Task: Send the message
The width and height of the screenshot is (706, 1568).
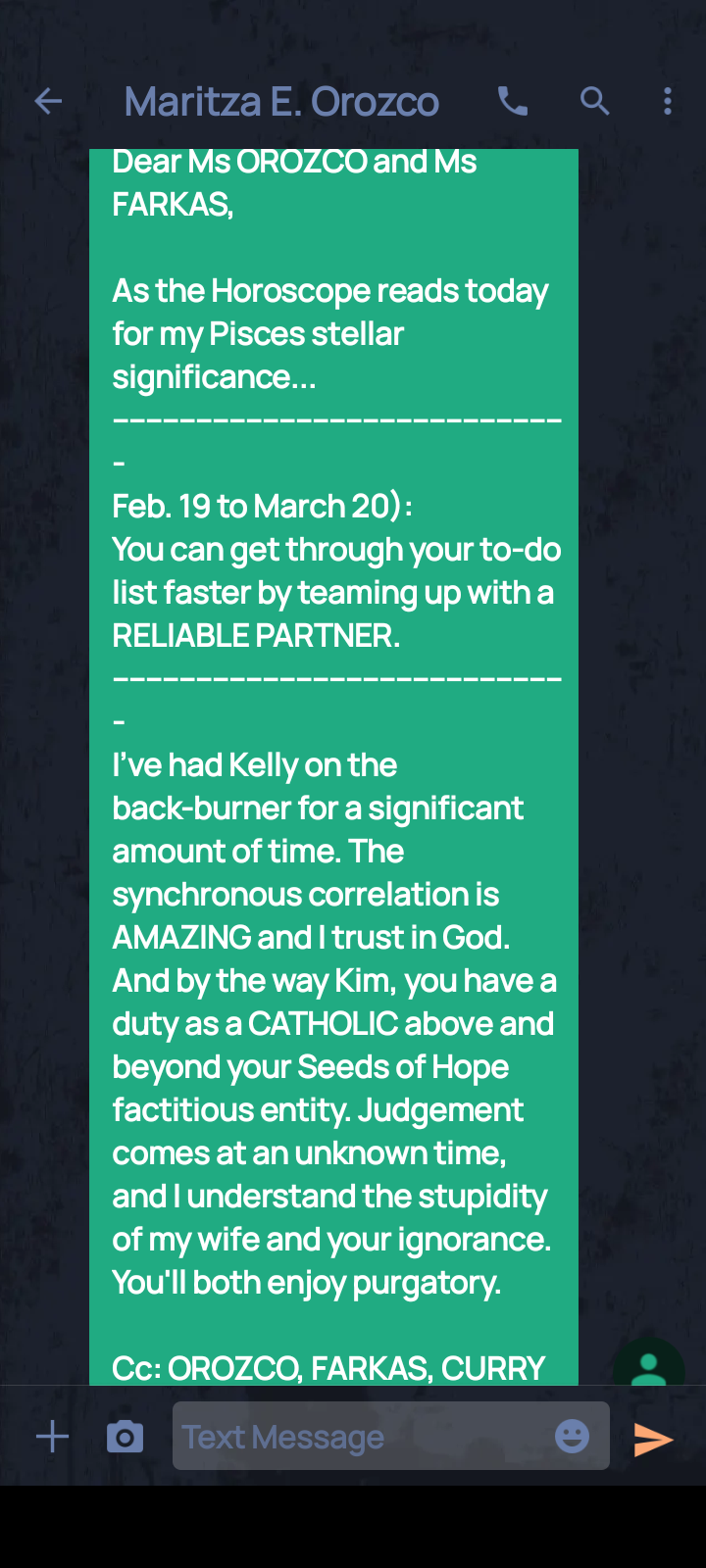Action: click(x=653, y=1439)
